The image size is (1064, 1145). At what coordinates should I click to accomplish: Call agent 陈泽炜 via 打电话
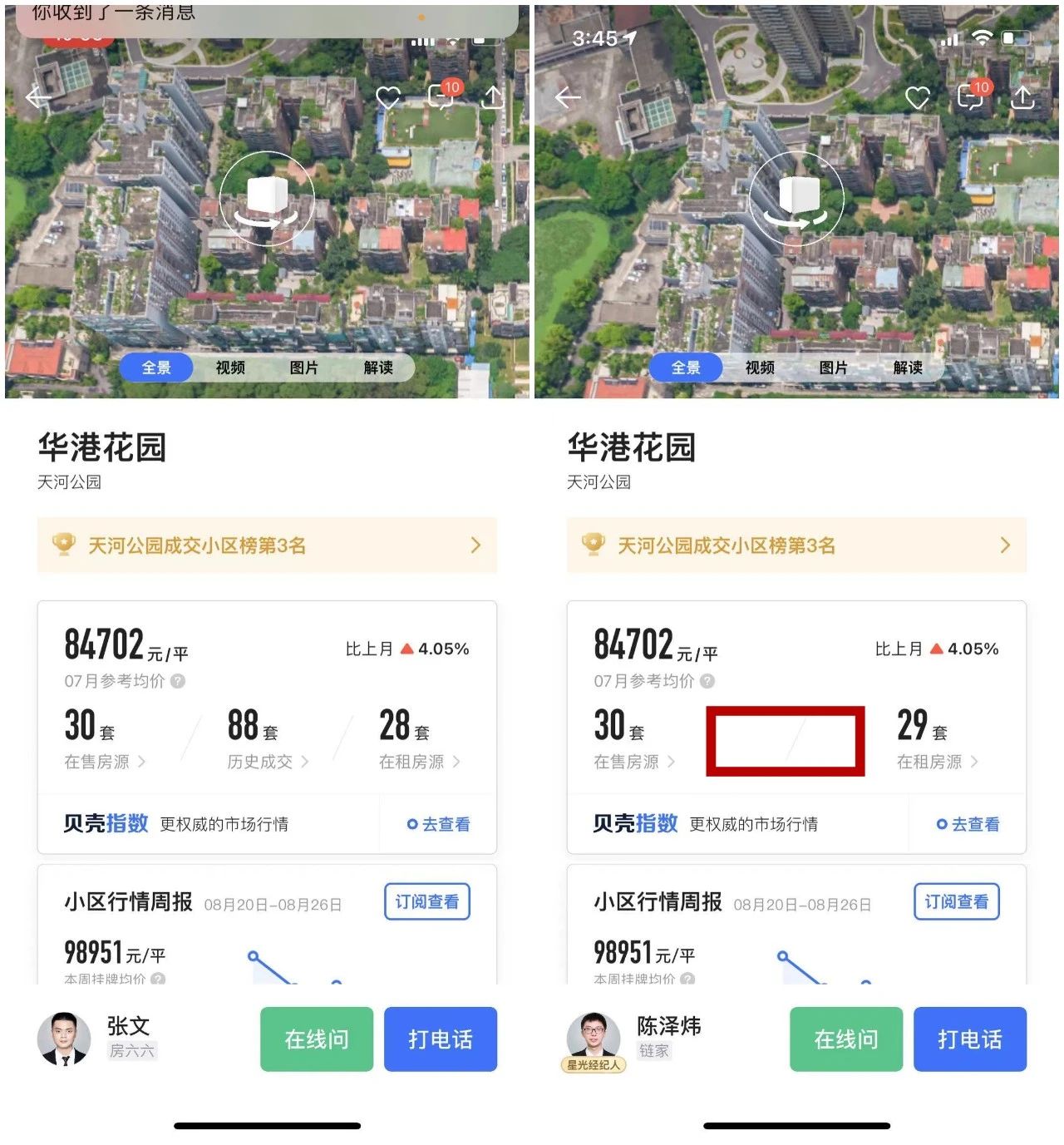(x=969, y=1039)
